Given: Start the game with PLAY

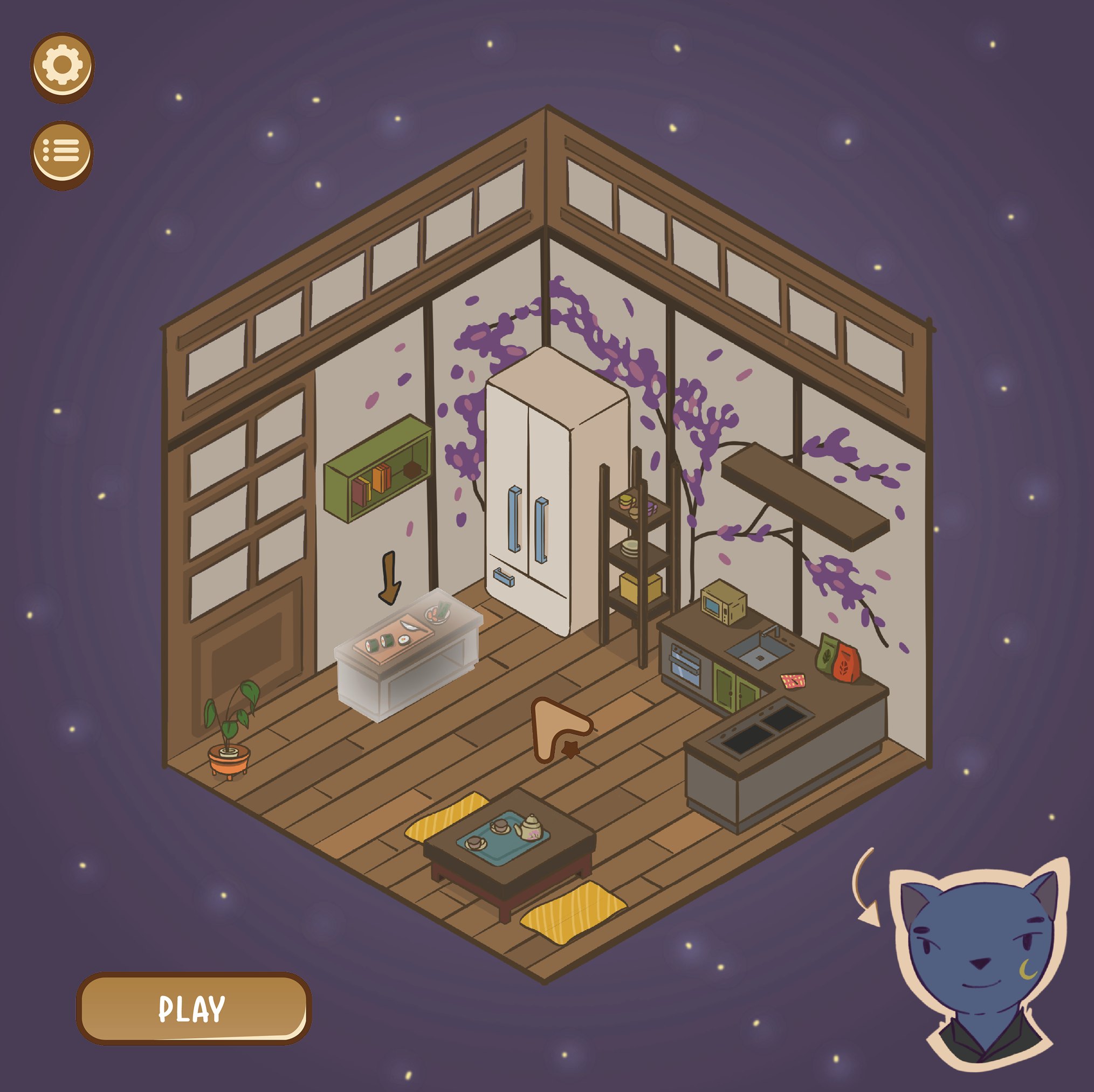Looking at the screenshot, I should (193, 1009).
